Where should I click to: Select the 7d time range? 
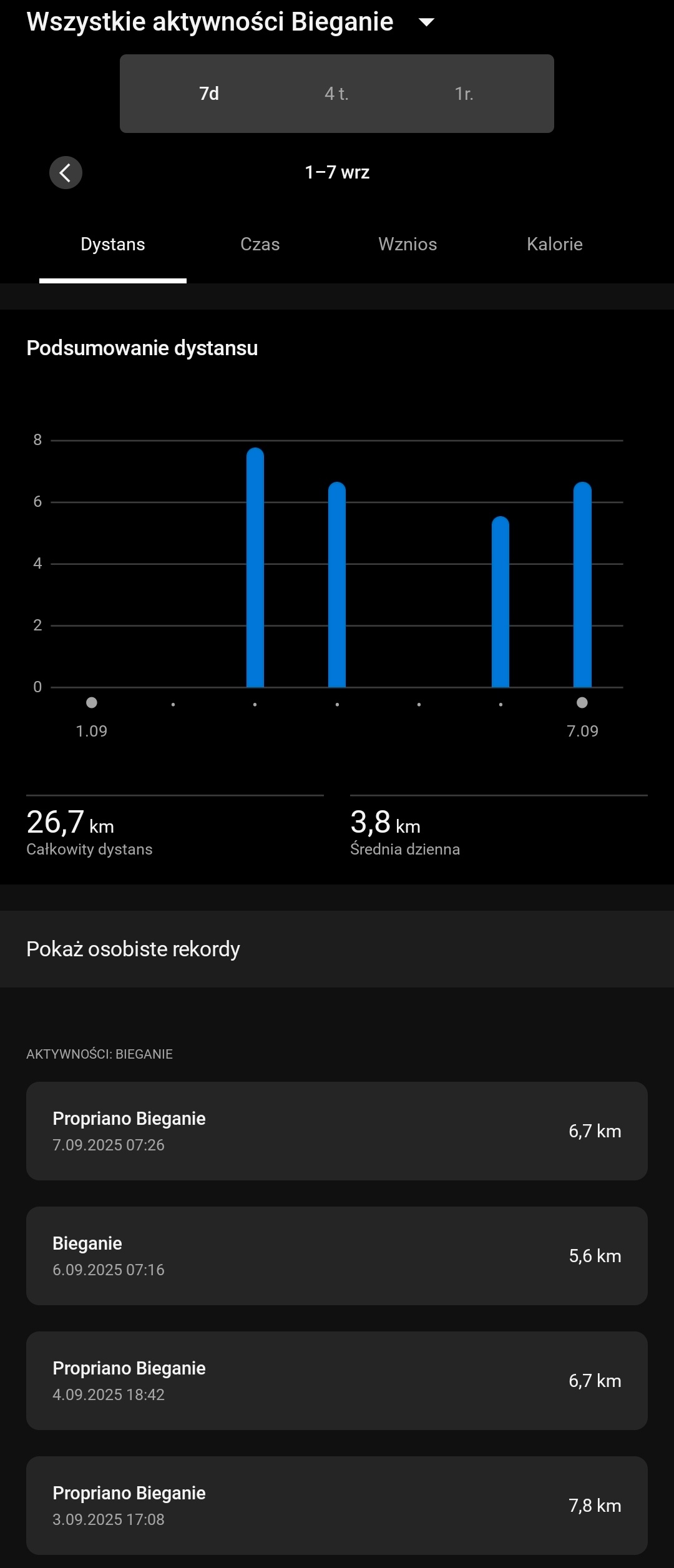[x=209, y=94]
